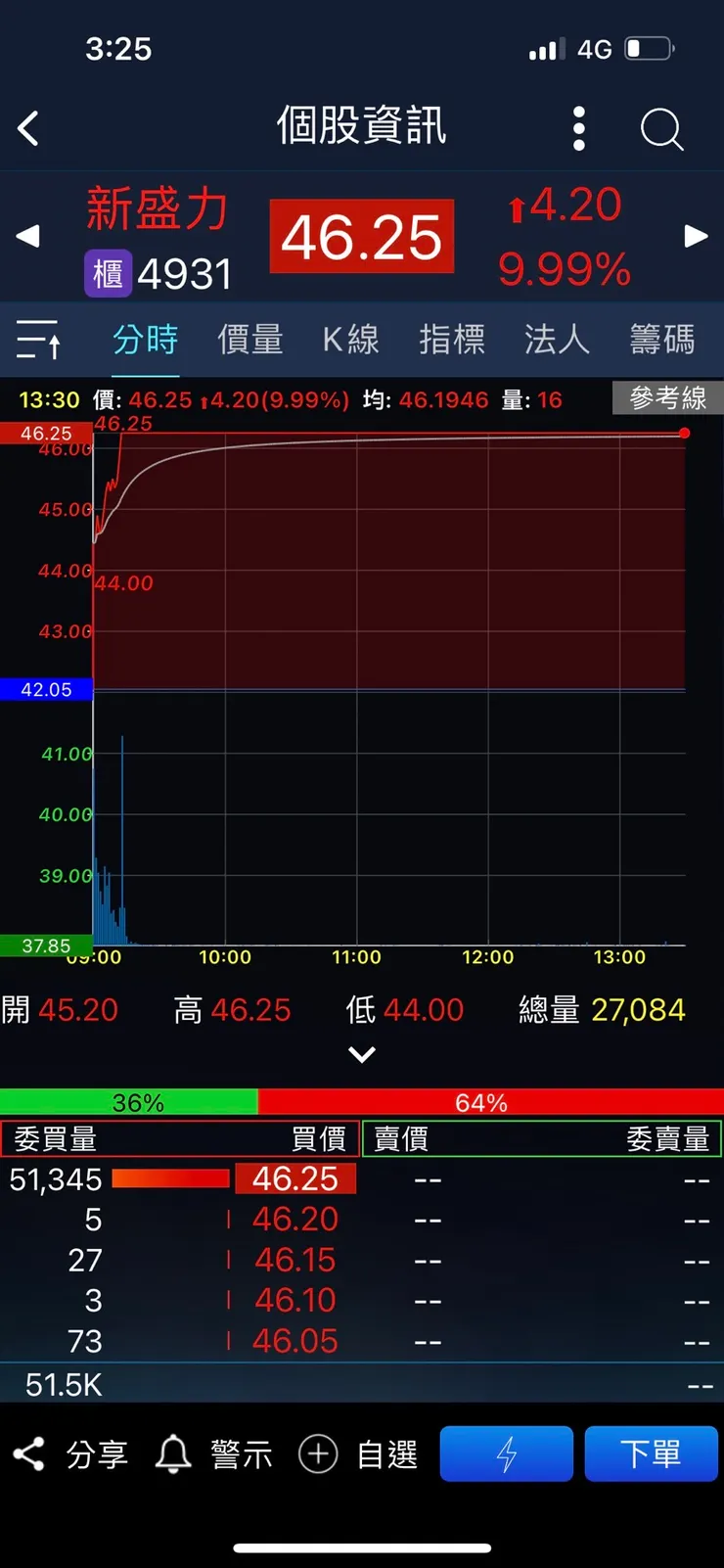Tap the back arrow to exit stock info
The height and width of the screenshot is (1568, 724).
click(28, 128)
